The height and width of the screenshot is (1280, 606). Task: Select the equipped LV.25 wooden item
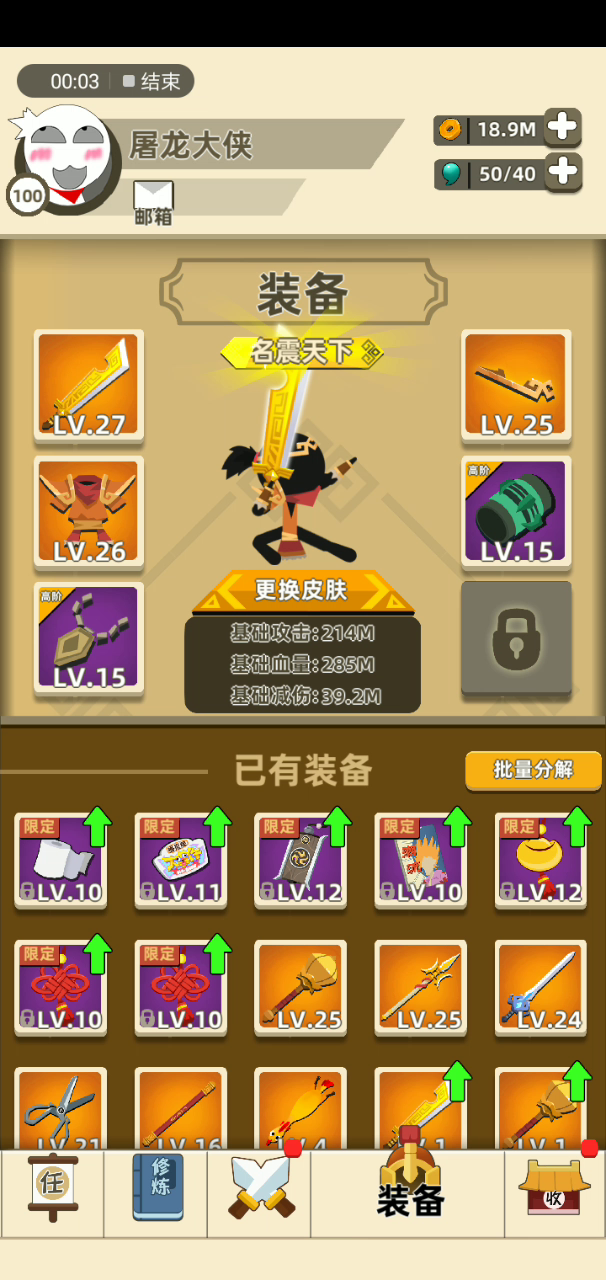(516, 385)
